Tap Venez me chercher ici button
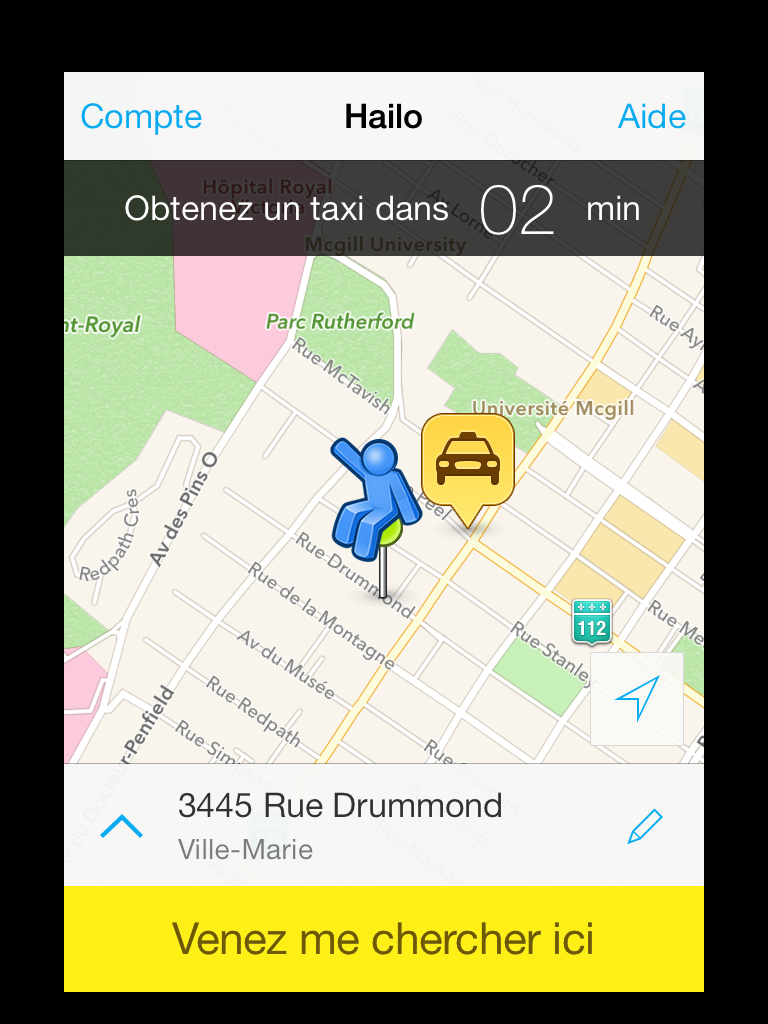This screenshot has height=1024, width=768. pos(384,939)
